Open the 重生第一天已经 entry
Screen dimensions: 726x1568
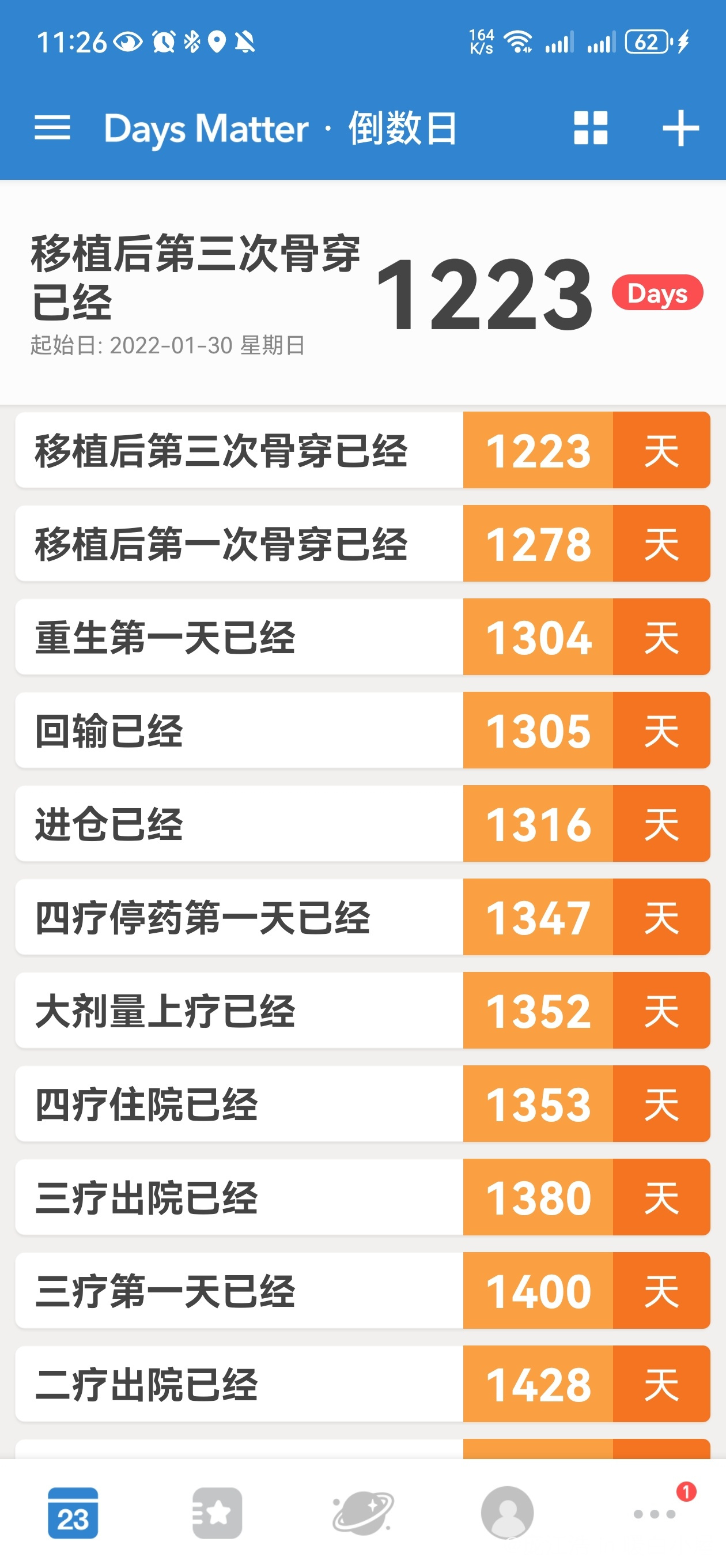[x=362, y=636]
